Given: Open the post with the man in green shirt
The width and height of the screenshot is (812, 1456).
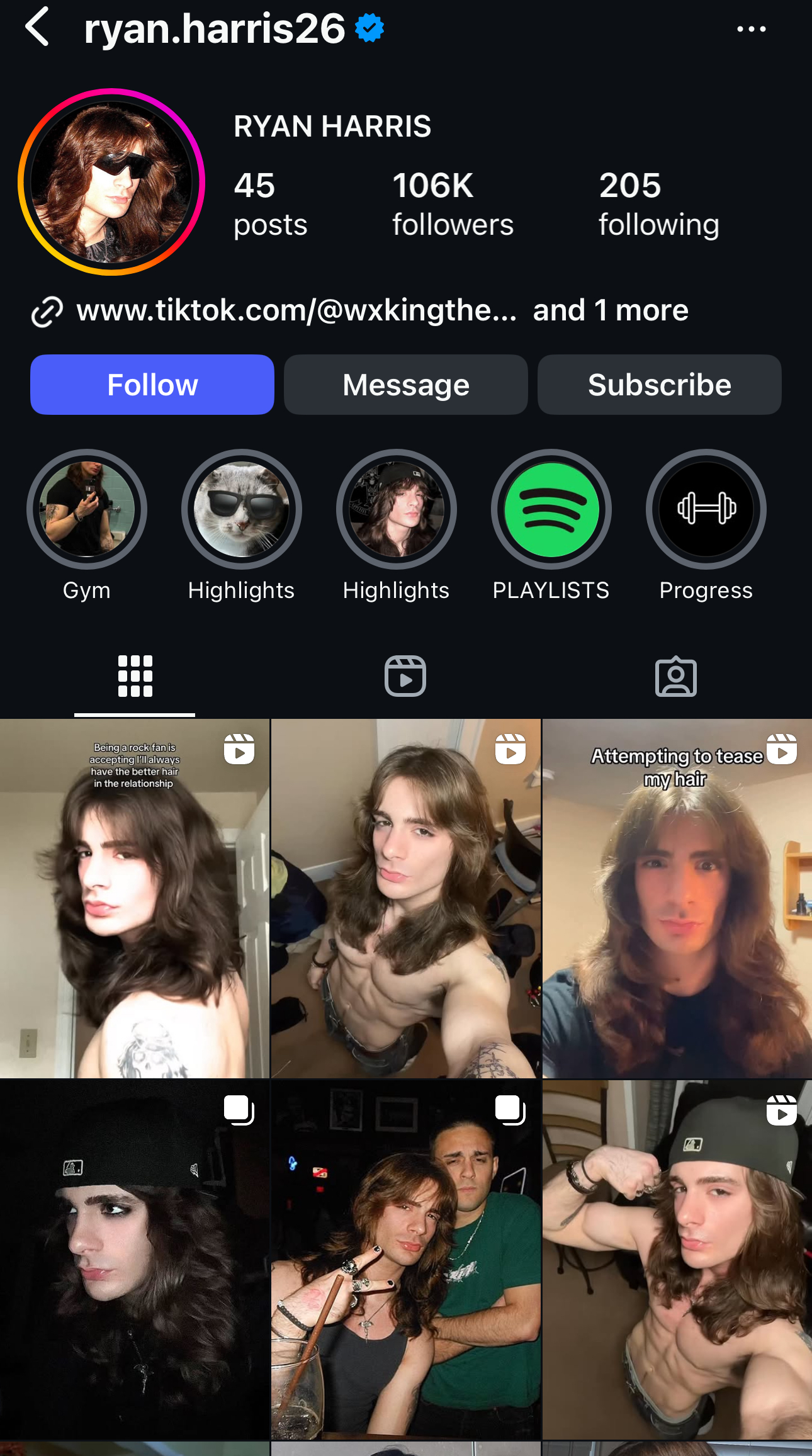Looking at the screenshot, I should point(406,1260).
